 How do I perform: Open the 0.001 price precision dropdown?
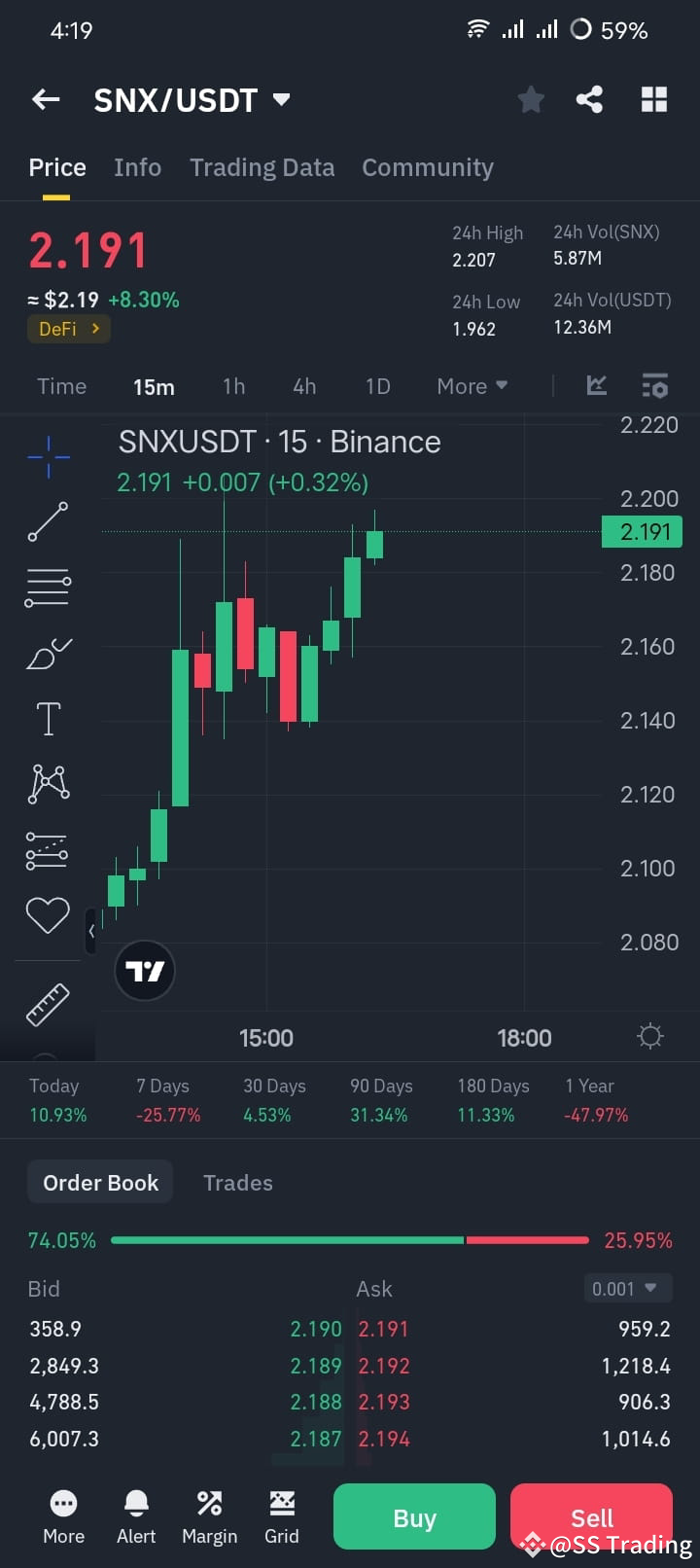click(x=627, y=1288)
